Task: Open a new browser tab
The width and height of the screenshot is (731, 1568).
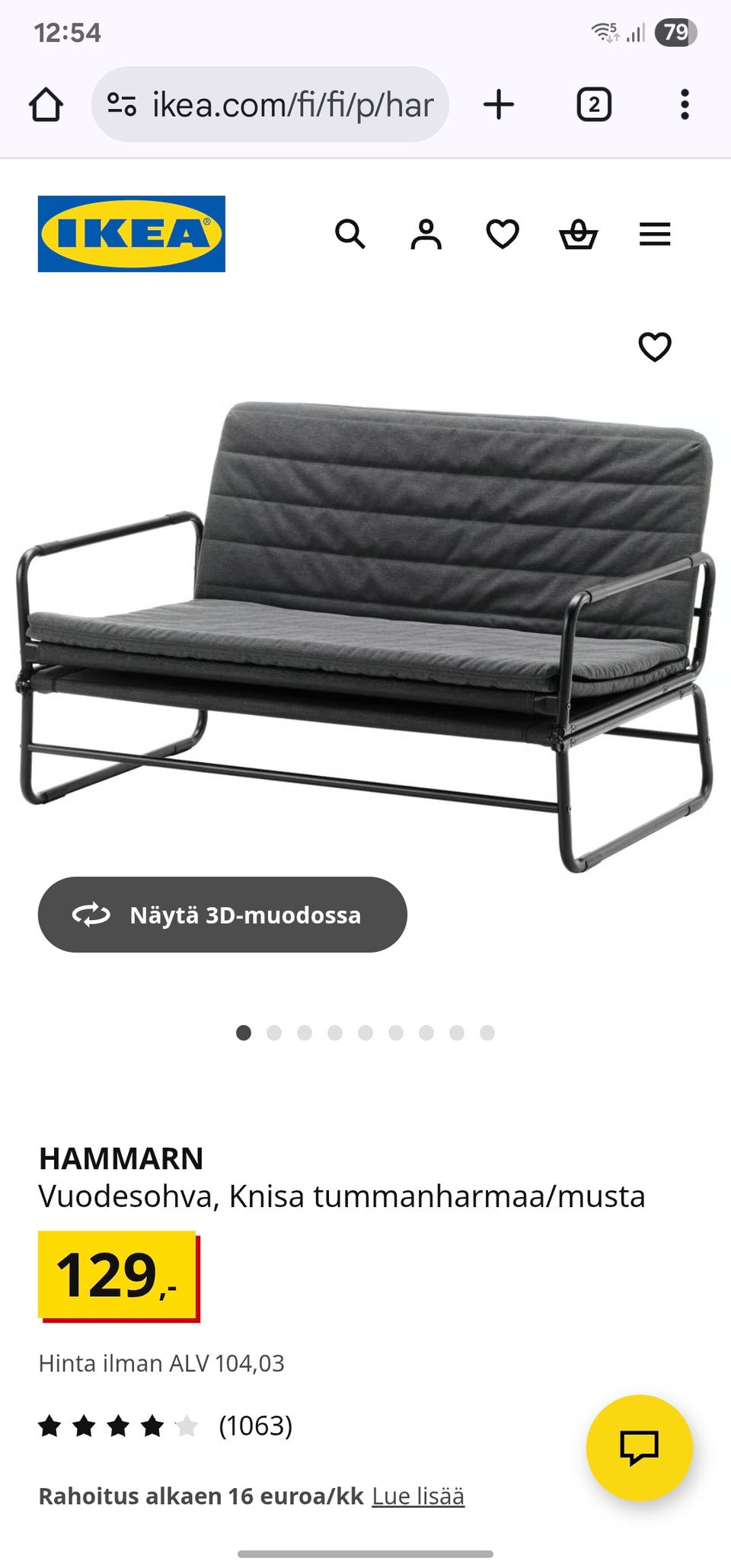Action: click(x=499, y=104)
